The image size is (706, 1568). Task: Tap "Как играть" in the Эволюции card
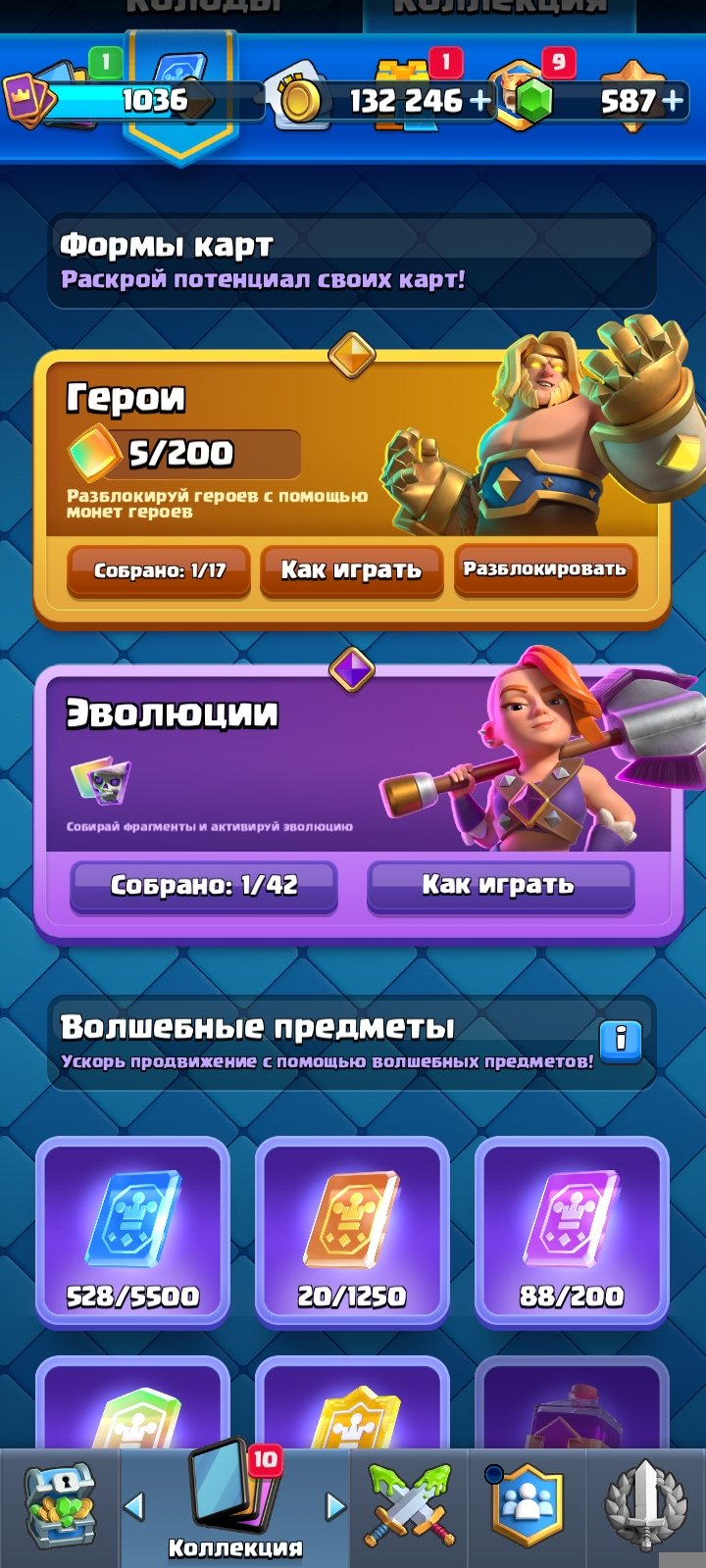(x=500, y=886)
